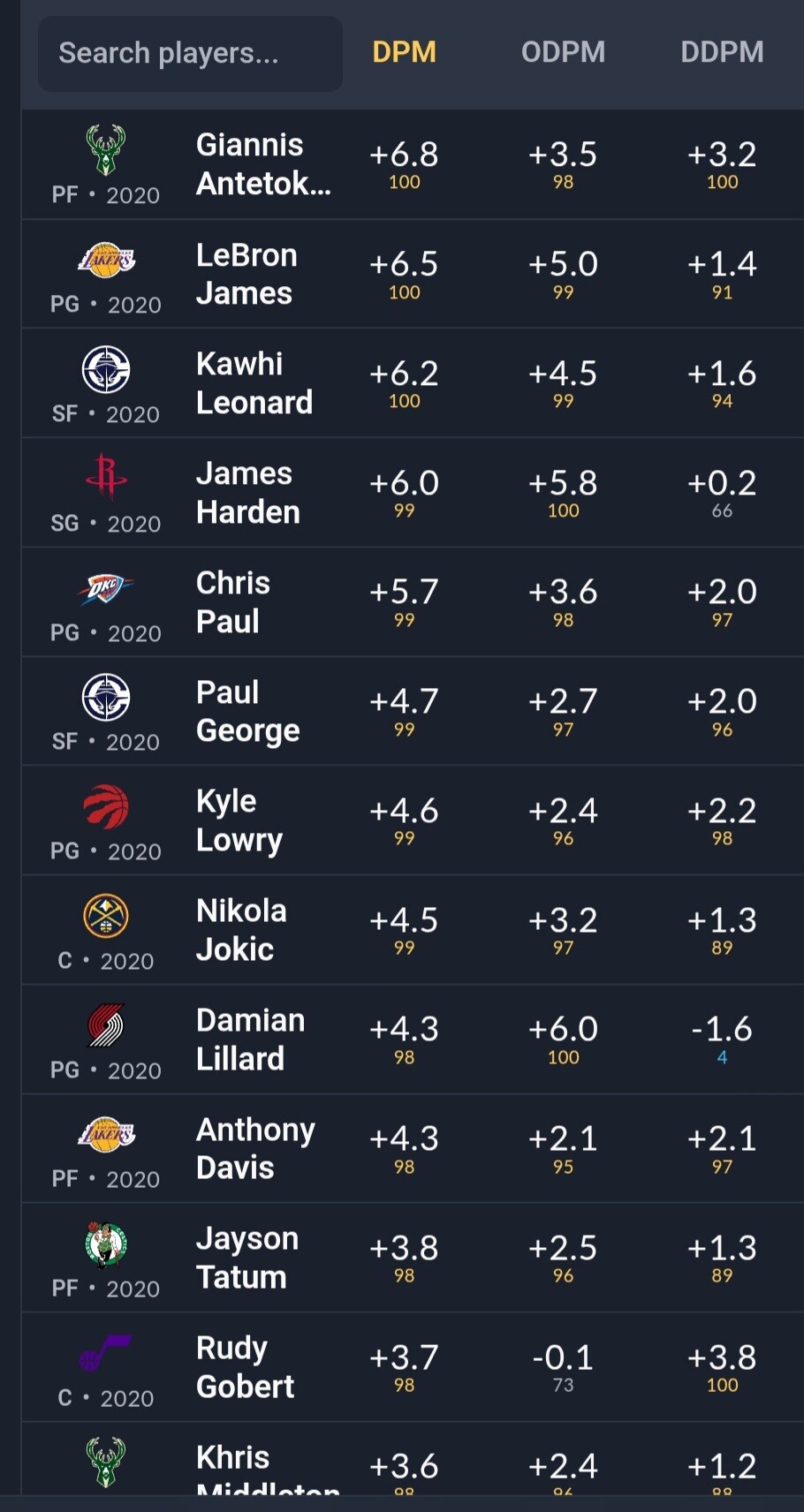Tap the Search players field
This screenshot has height=1512, width=804.
click(190, 53)
